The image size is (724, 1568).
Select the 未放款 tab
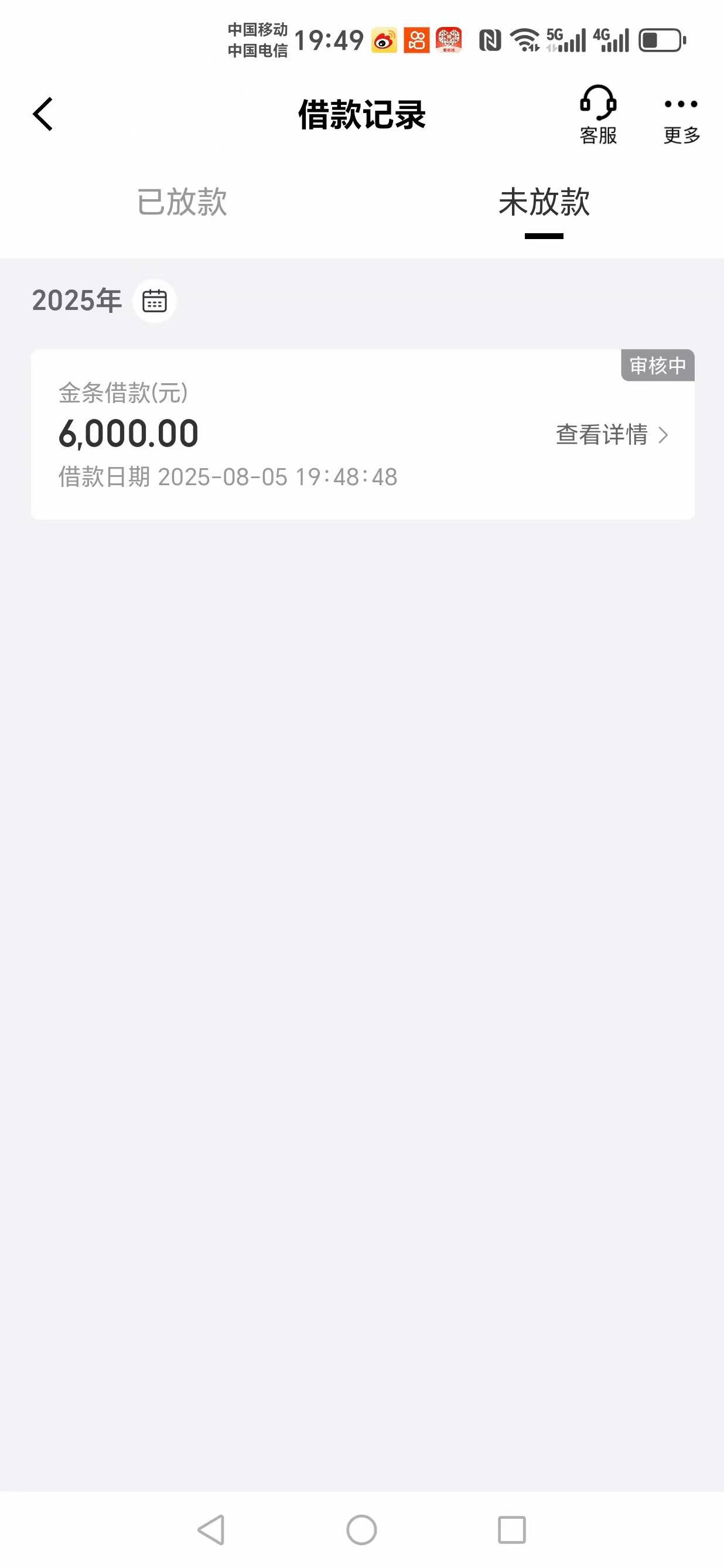coord(544,202)
